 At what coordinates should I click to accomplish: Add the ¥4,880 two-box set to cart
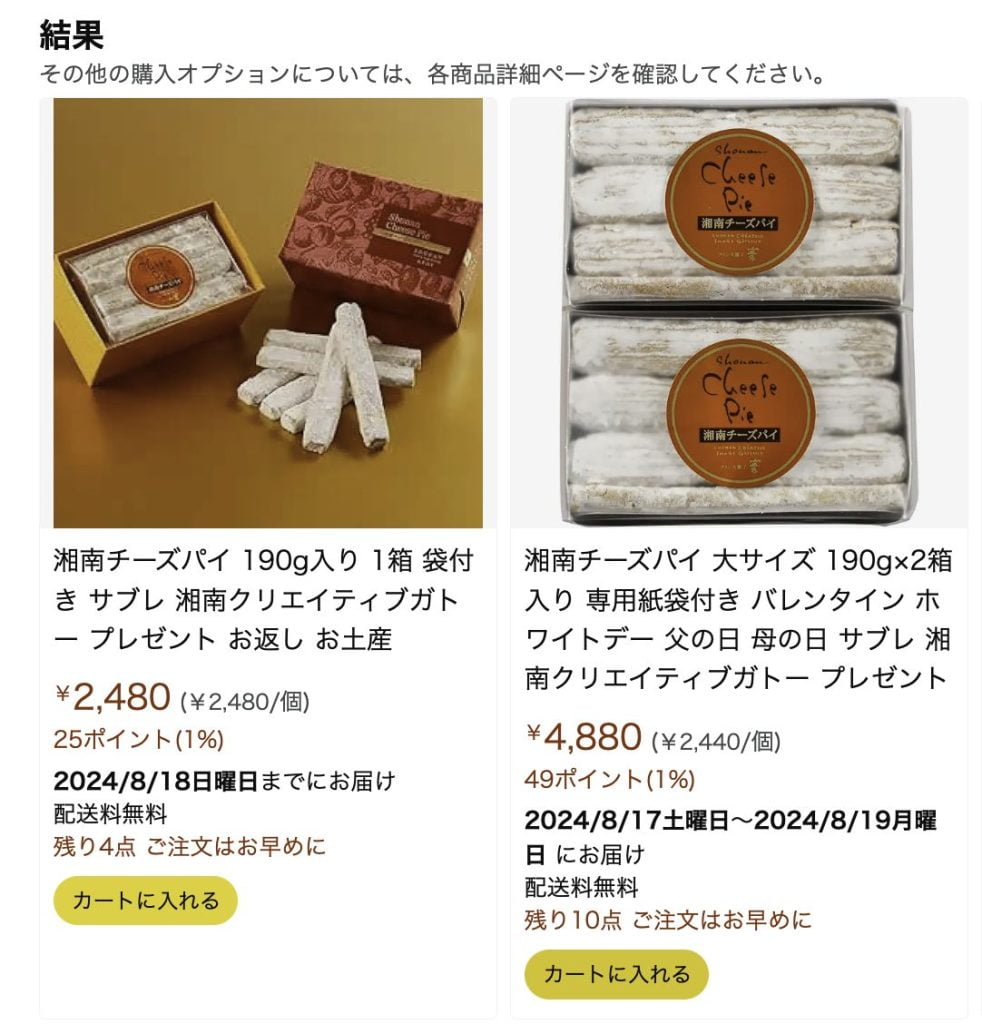coord(616,973)
